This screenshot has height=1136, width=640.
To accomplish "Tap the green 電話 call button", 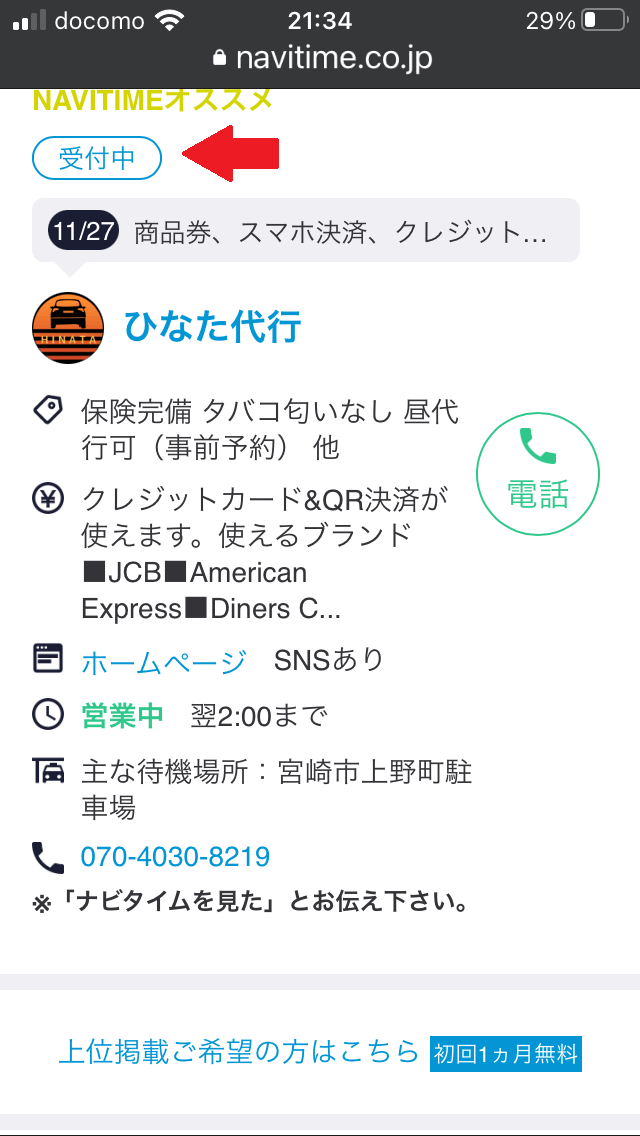I will [538, 475].
